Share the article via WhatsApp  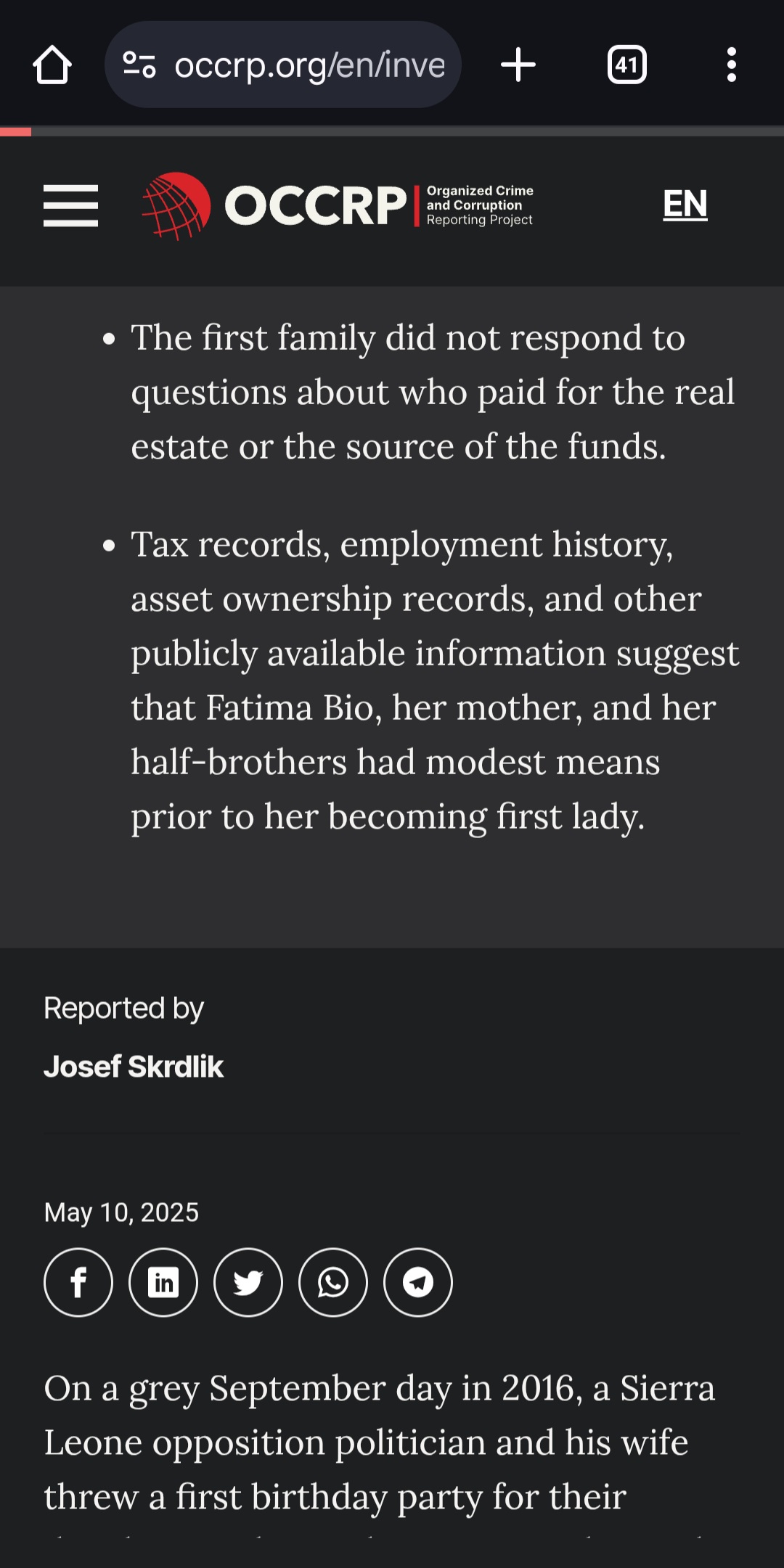(x=333, y=1282)
